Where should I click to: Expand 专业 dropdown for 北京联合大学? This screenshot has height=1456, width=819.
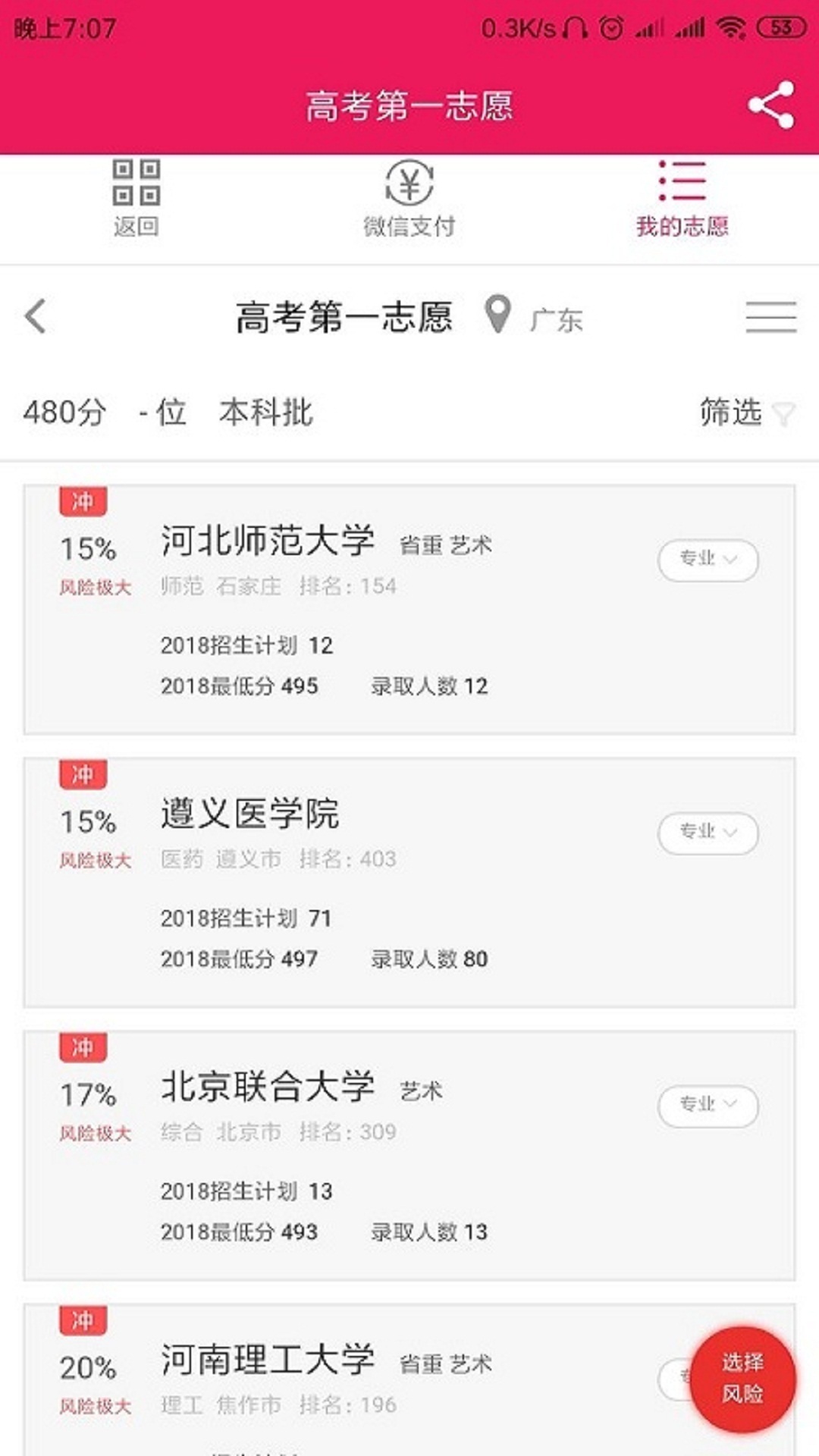(708, 1106)
